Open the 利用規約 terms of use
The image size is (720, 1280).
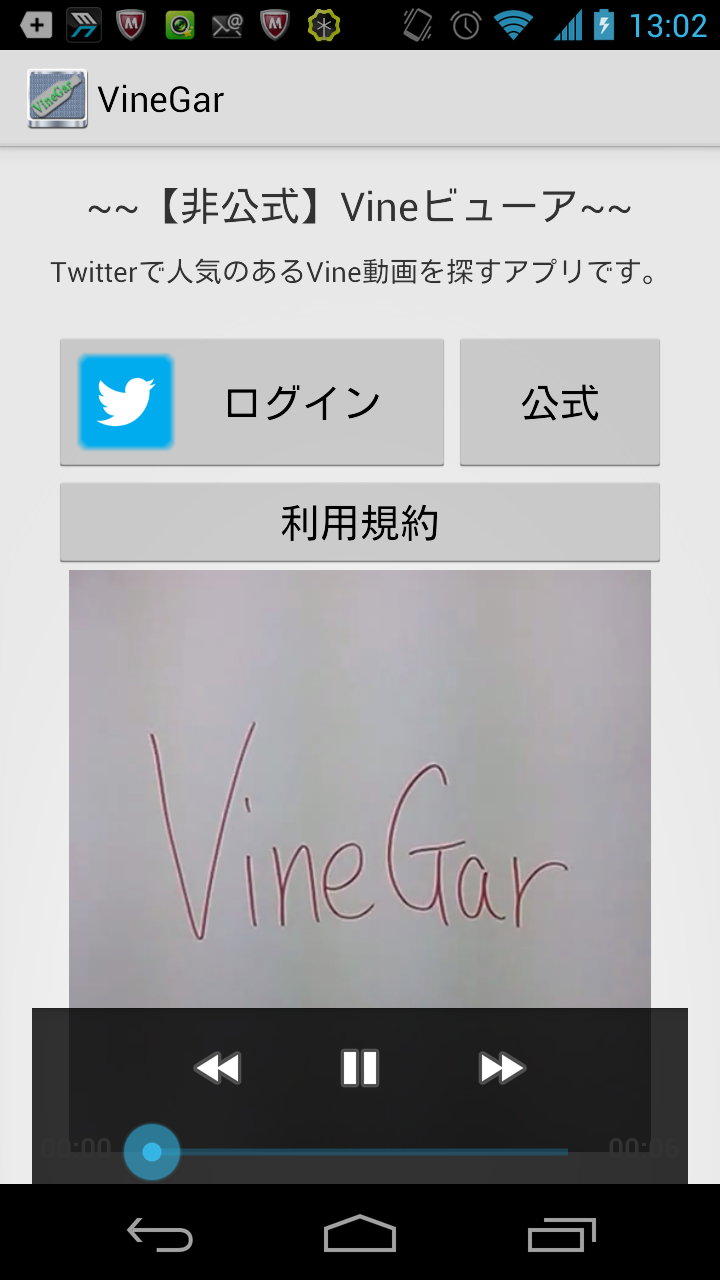pos(360,523)
